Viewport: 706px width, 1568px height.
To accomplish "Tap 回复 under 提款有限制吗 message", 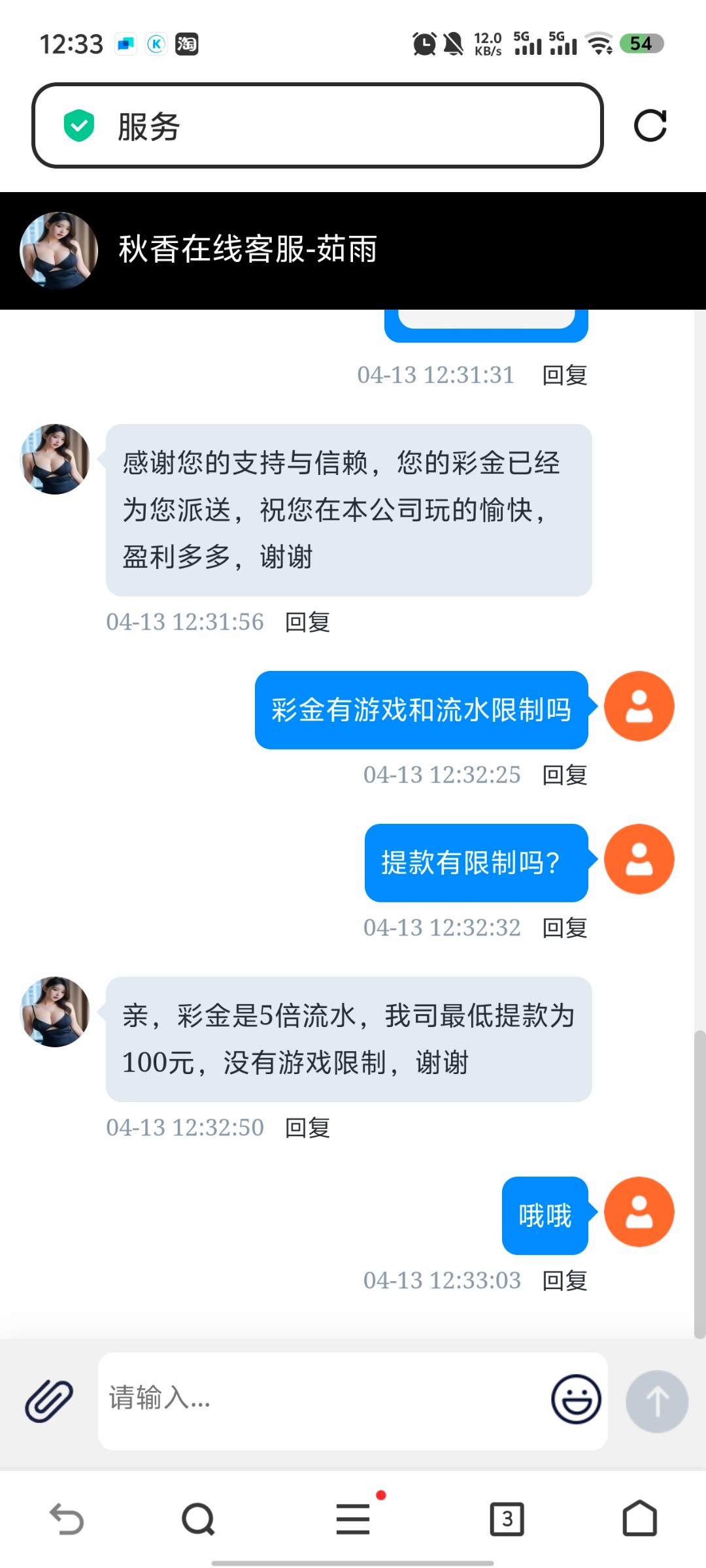I will pos(564,928).
